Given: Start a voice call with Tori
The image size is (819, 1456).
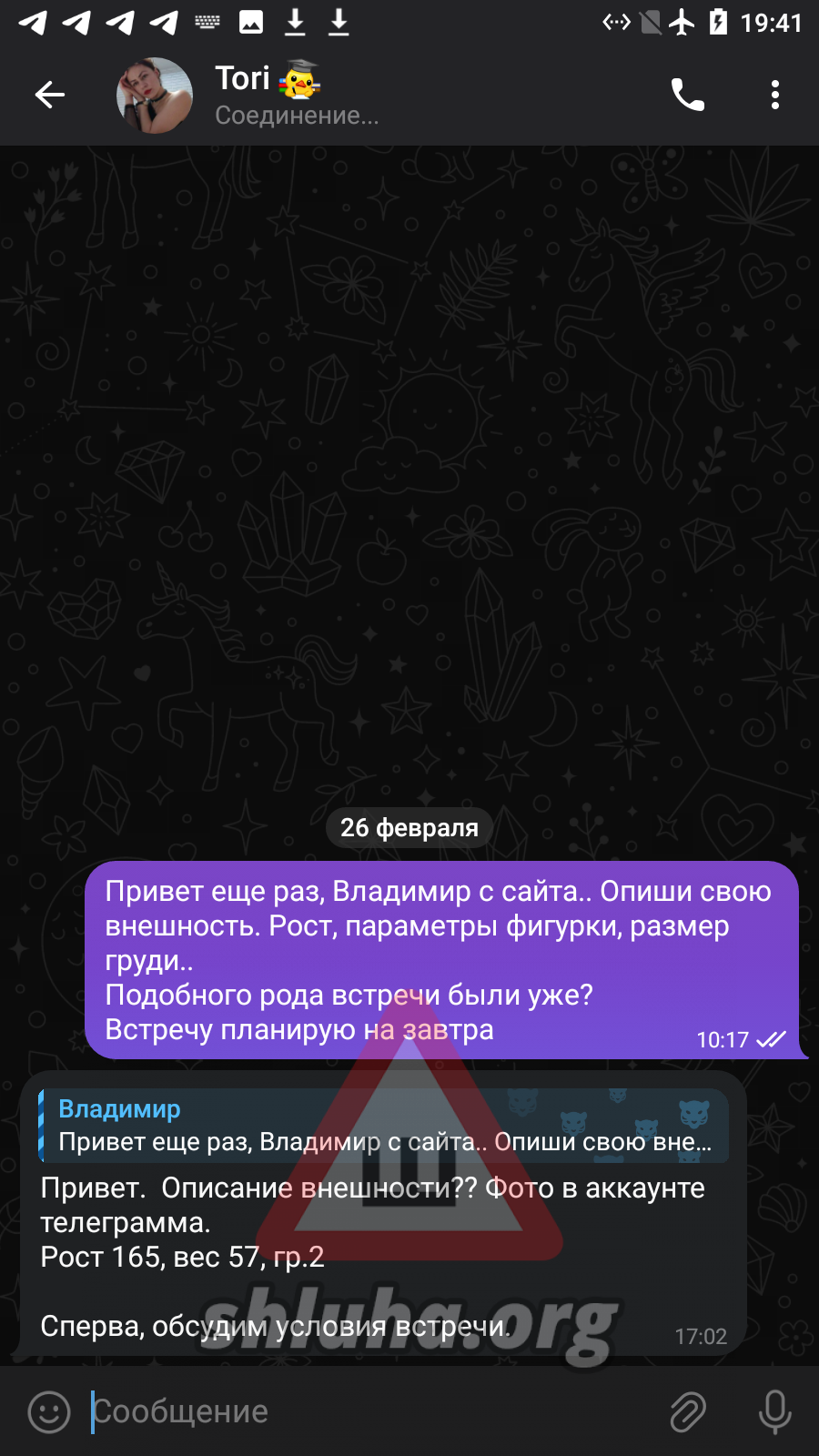Looking at the screenshot, I should point(688,95).
